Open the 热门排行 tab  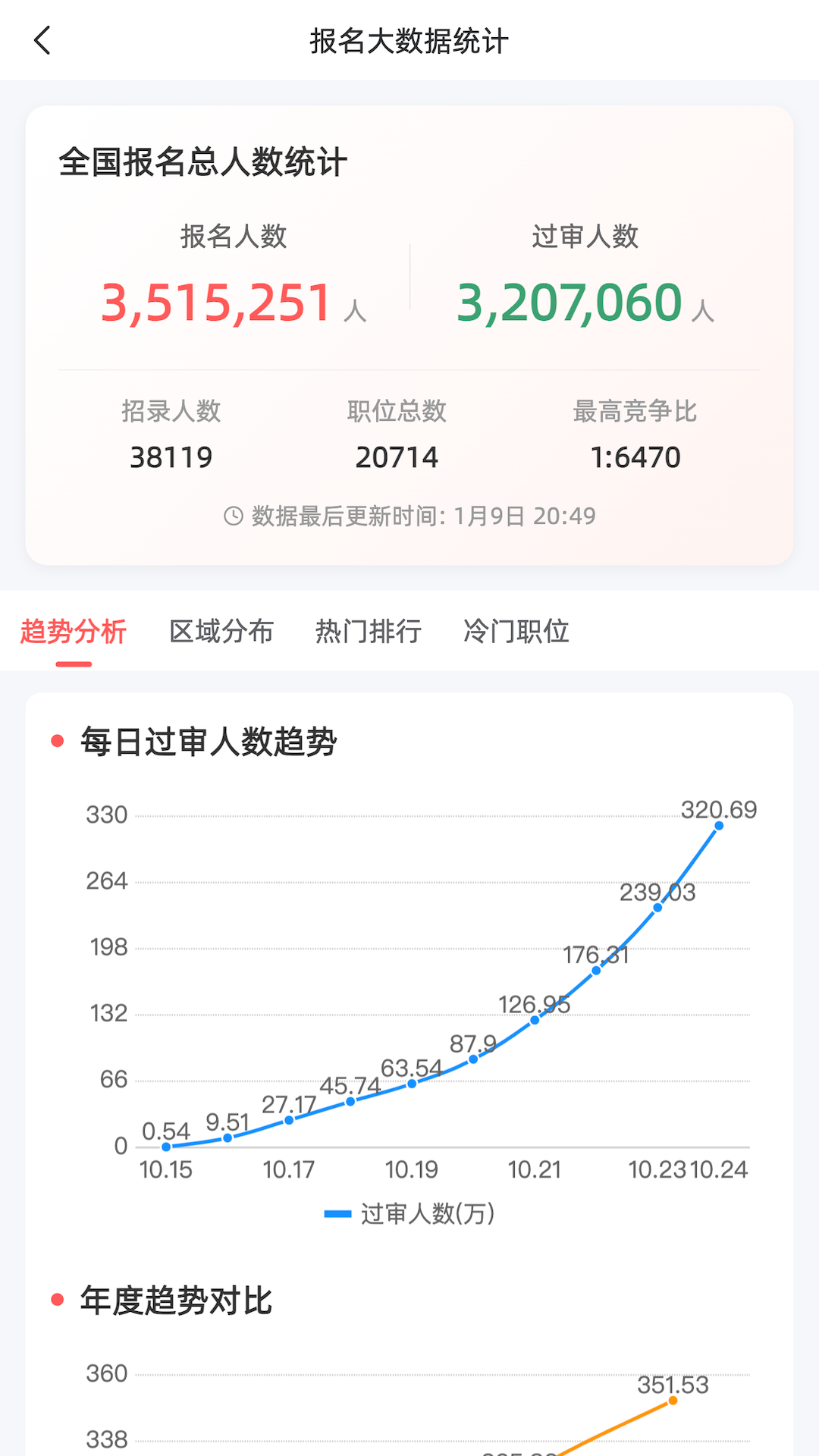click(x=369, y=631)
